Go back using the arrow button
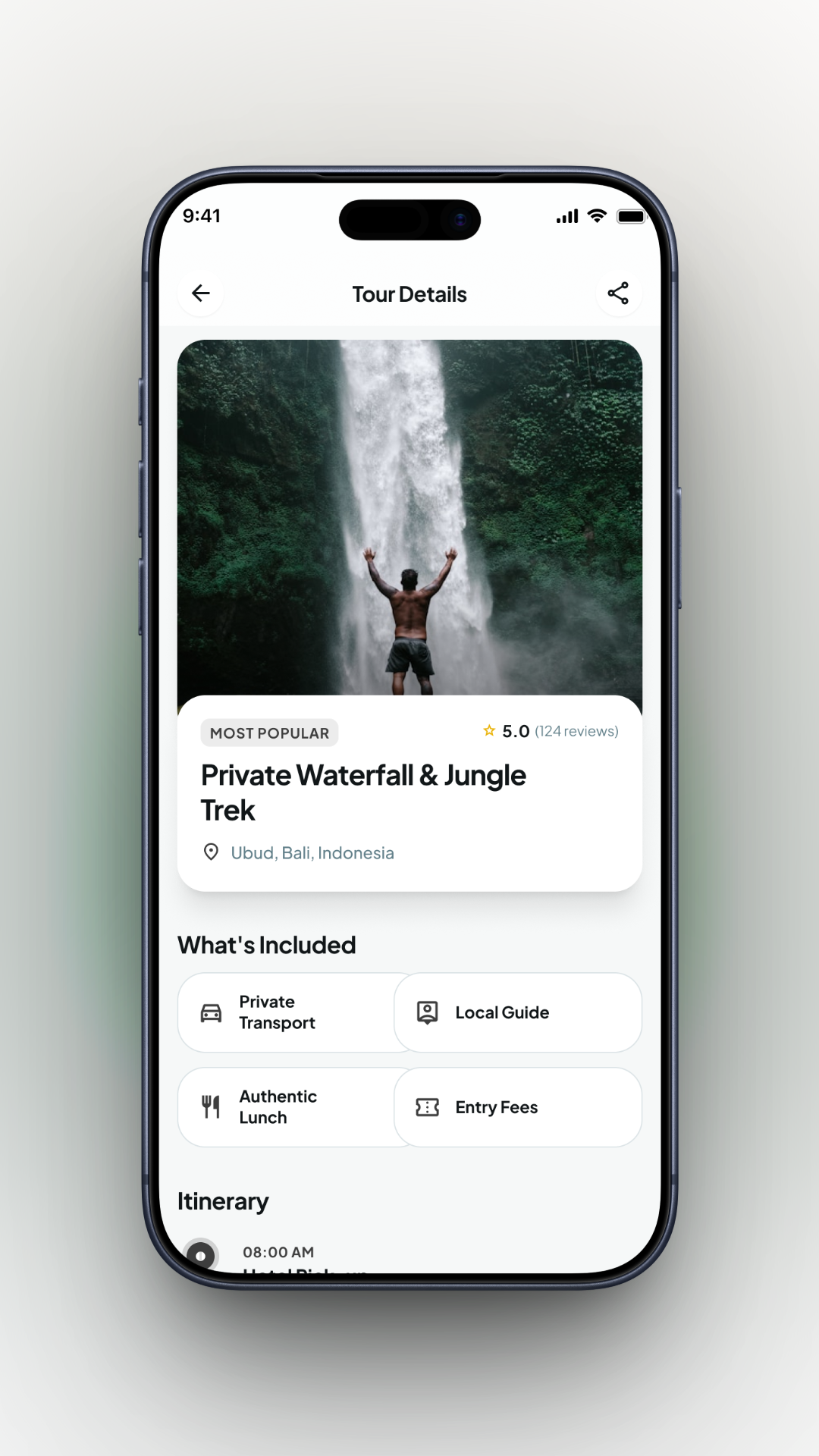 pyautogui.click(x=201, y=293)
